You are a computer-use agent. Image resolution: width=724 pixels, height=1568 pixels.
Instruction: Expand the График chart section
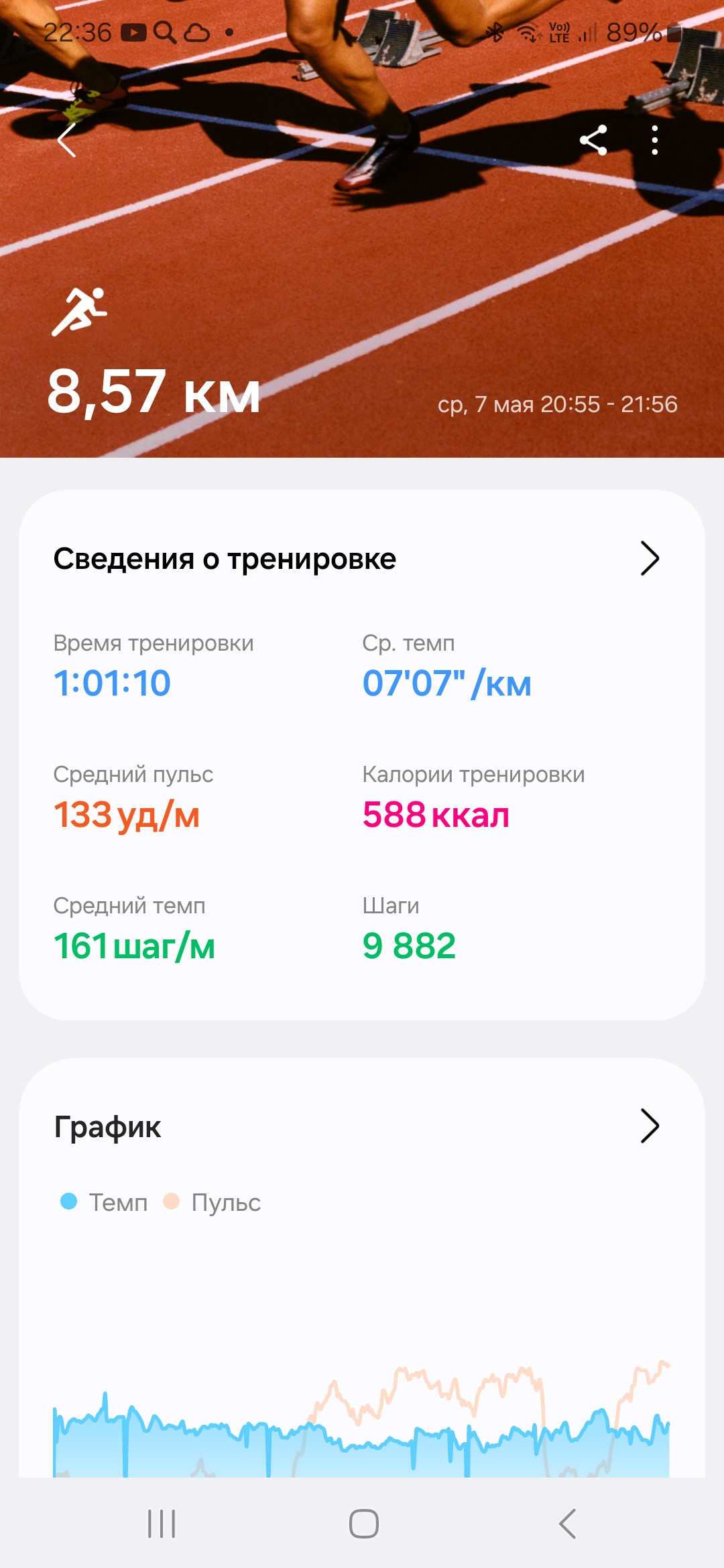pos(649,1126)
